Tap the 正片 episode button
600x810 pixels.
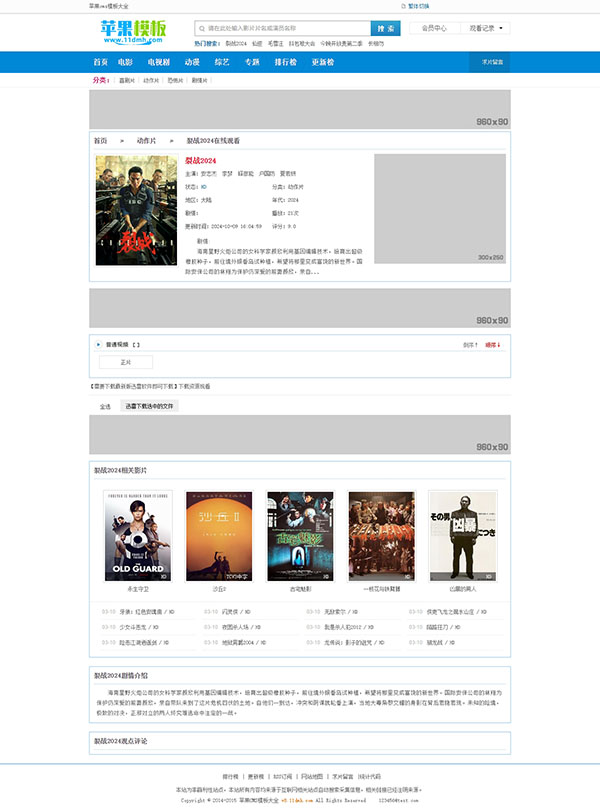tap(125, 362)
